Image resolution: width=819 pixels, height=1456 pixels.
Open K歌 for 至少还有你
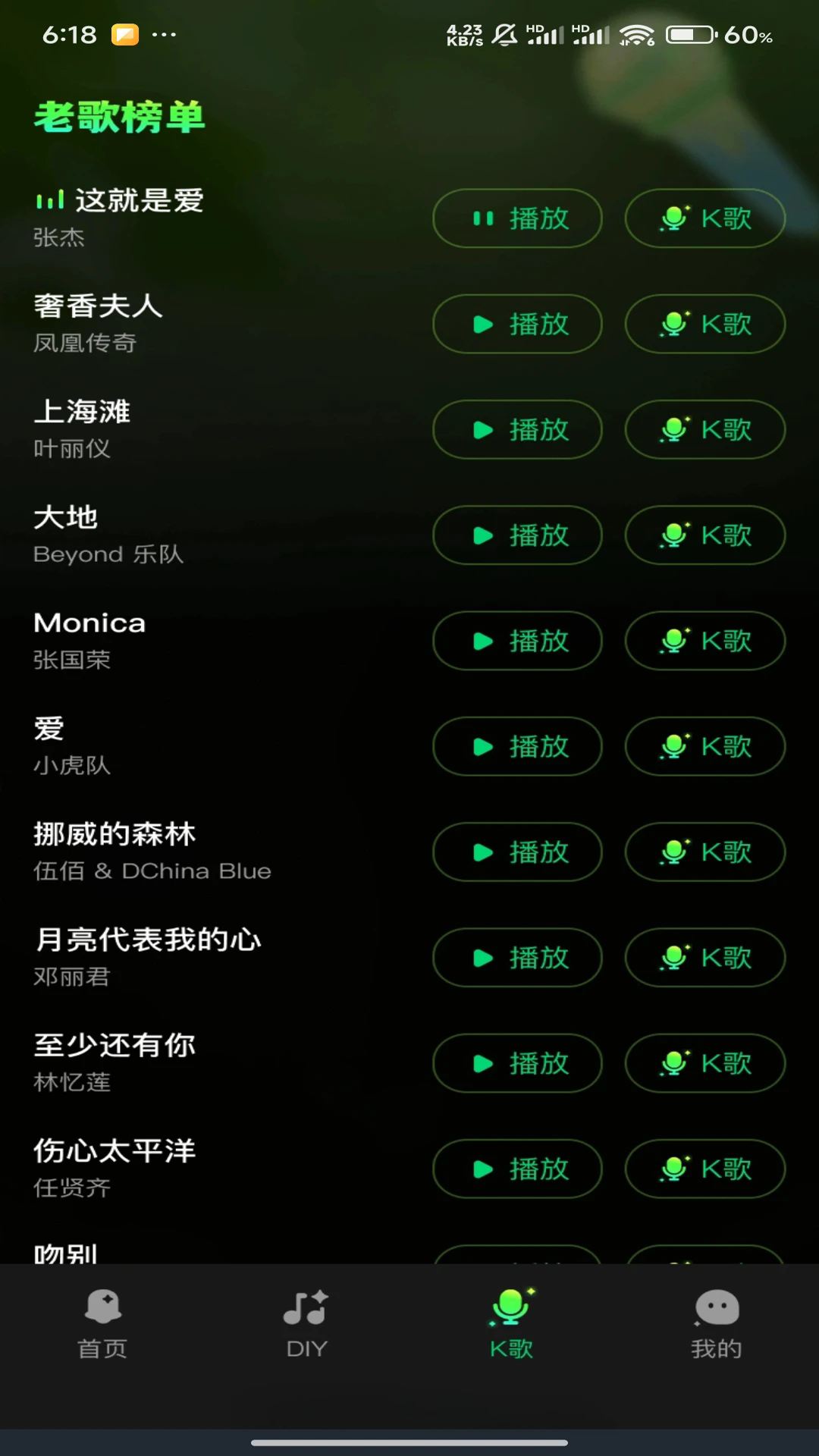point(704,1063)
